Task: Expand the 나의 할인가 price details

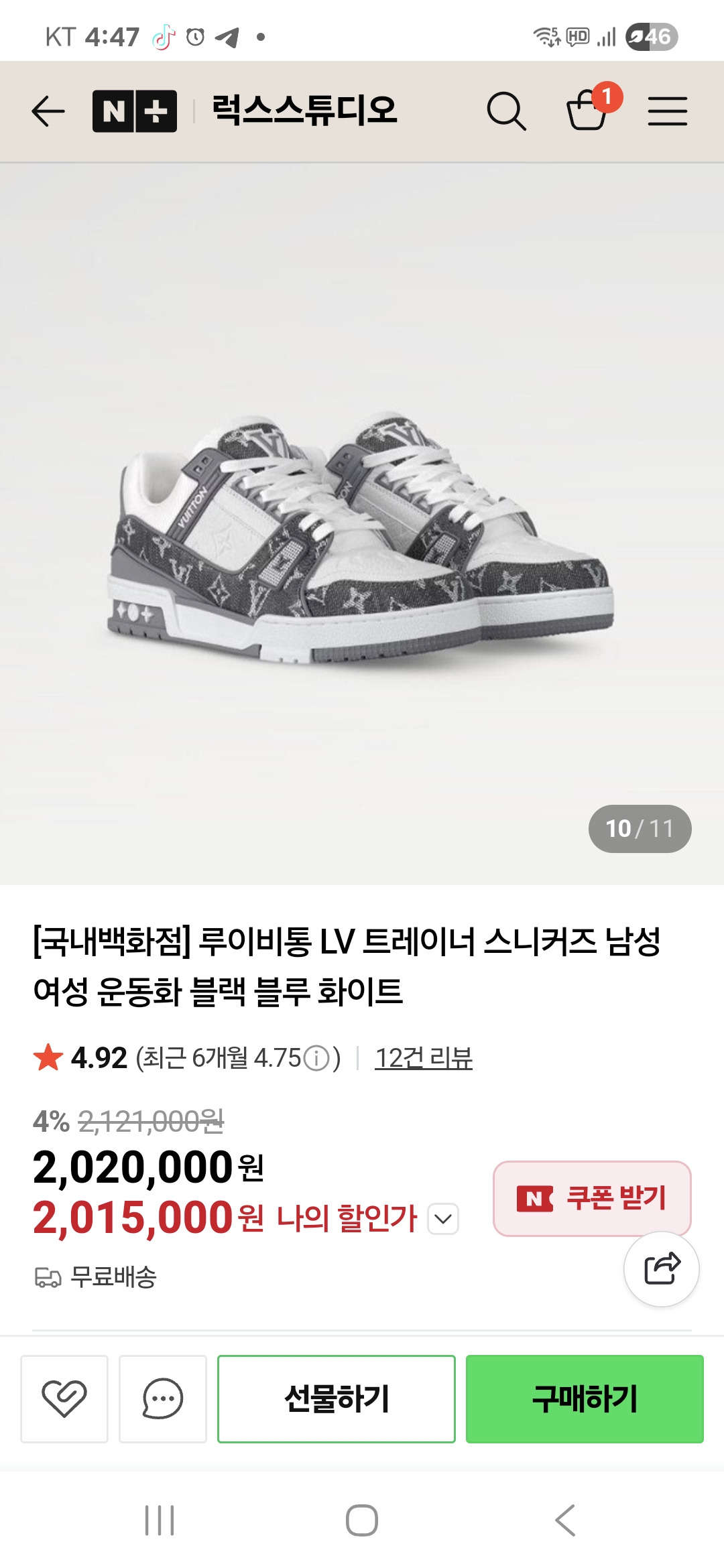Action: (x=443, y=1219)
